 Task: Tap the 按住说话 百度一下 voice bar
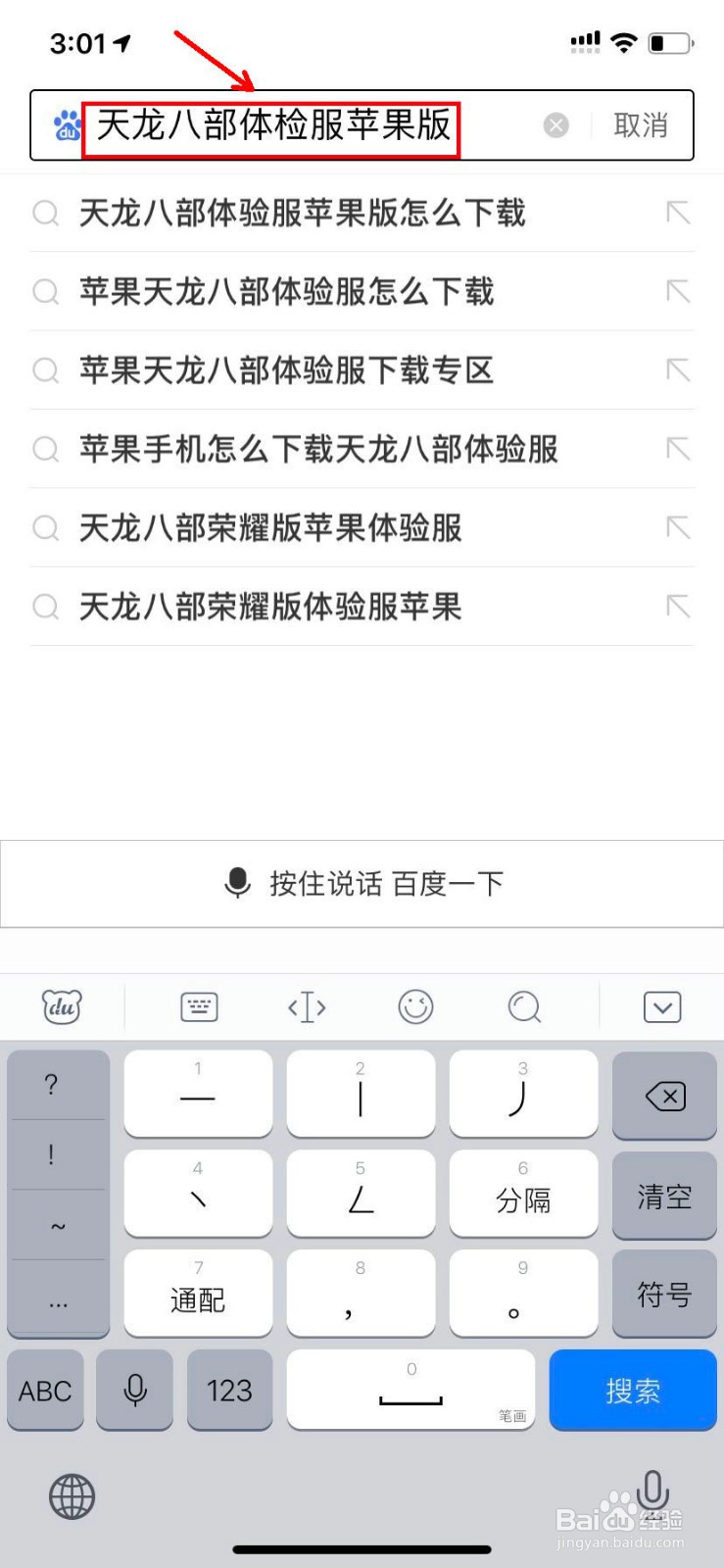click(362, 882)
